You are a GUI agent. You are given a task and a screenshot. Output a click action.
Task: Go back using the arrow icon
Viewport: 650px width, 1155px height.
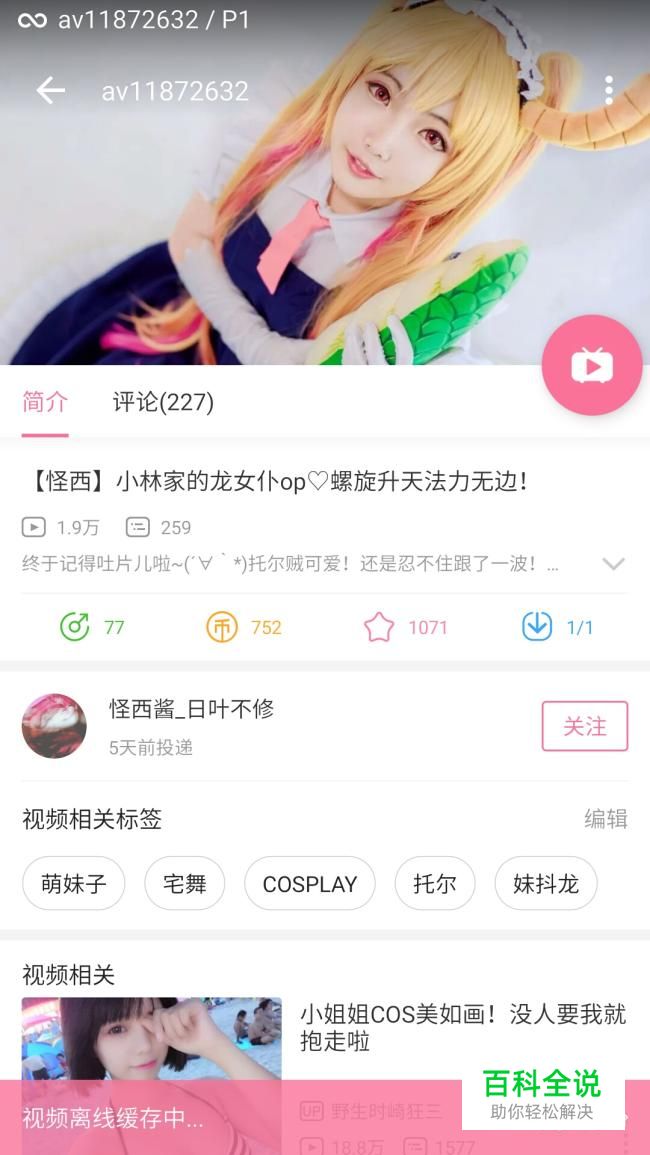[x=50, y=91]
